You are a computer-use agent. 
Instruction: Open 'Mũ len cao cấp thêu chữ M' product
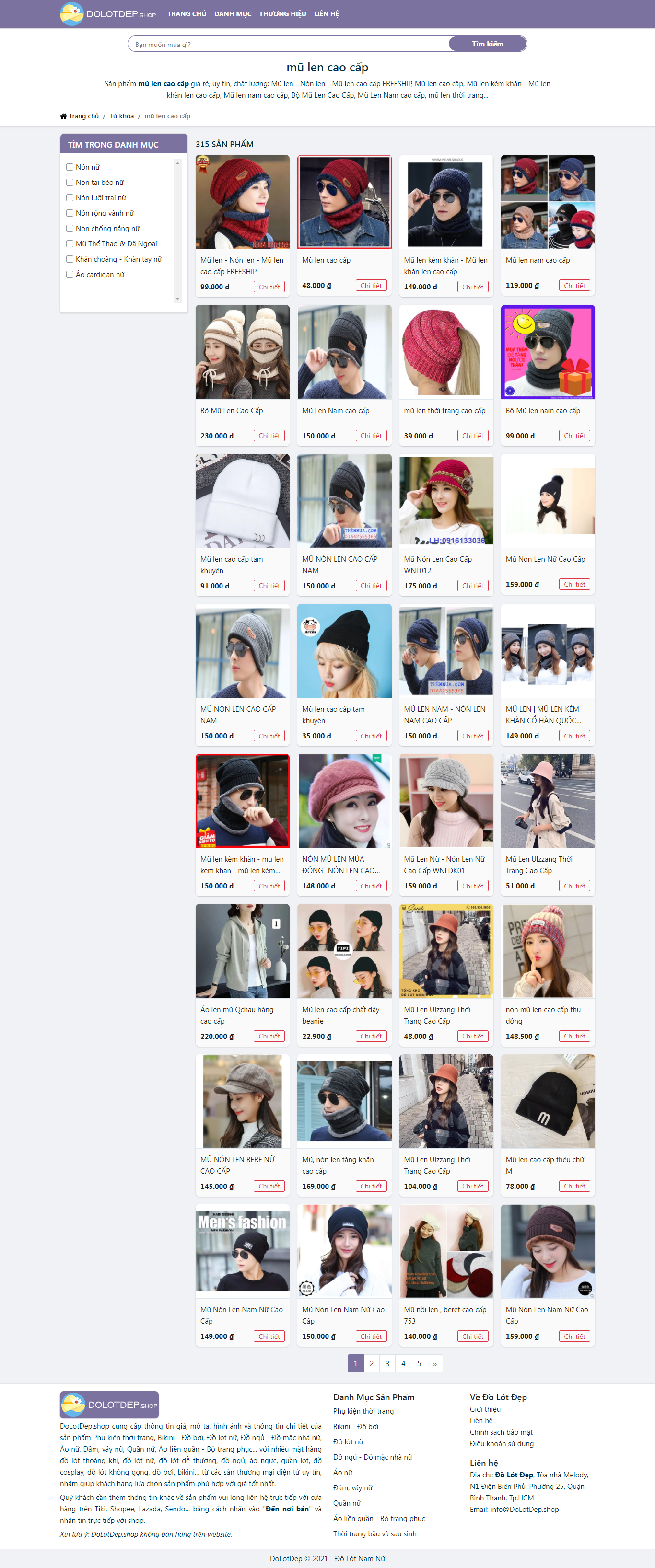(547, 1102)
